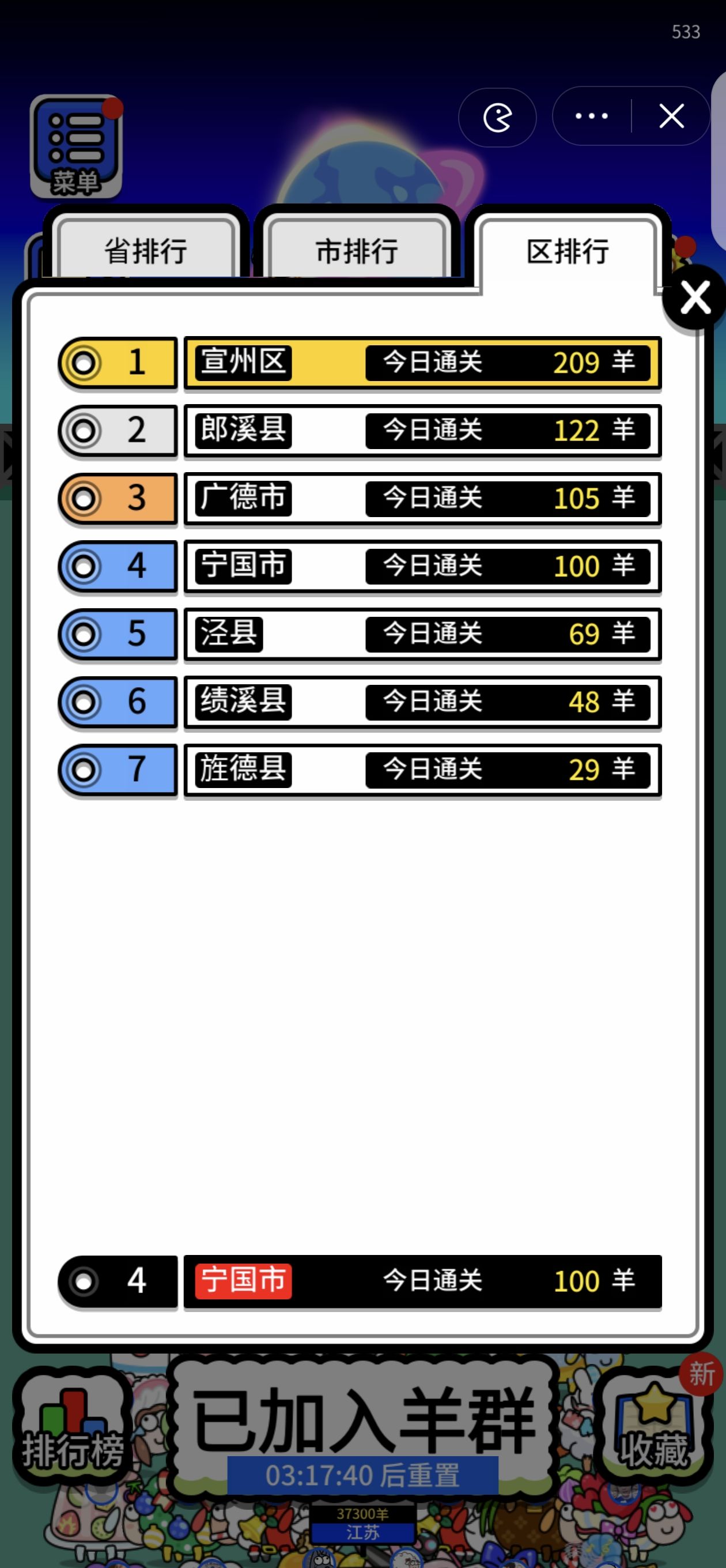
Task: Open the 菜单 menu button
Action: [75, 146]
